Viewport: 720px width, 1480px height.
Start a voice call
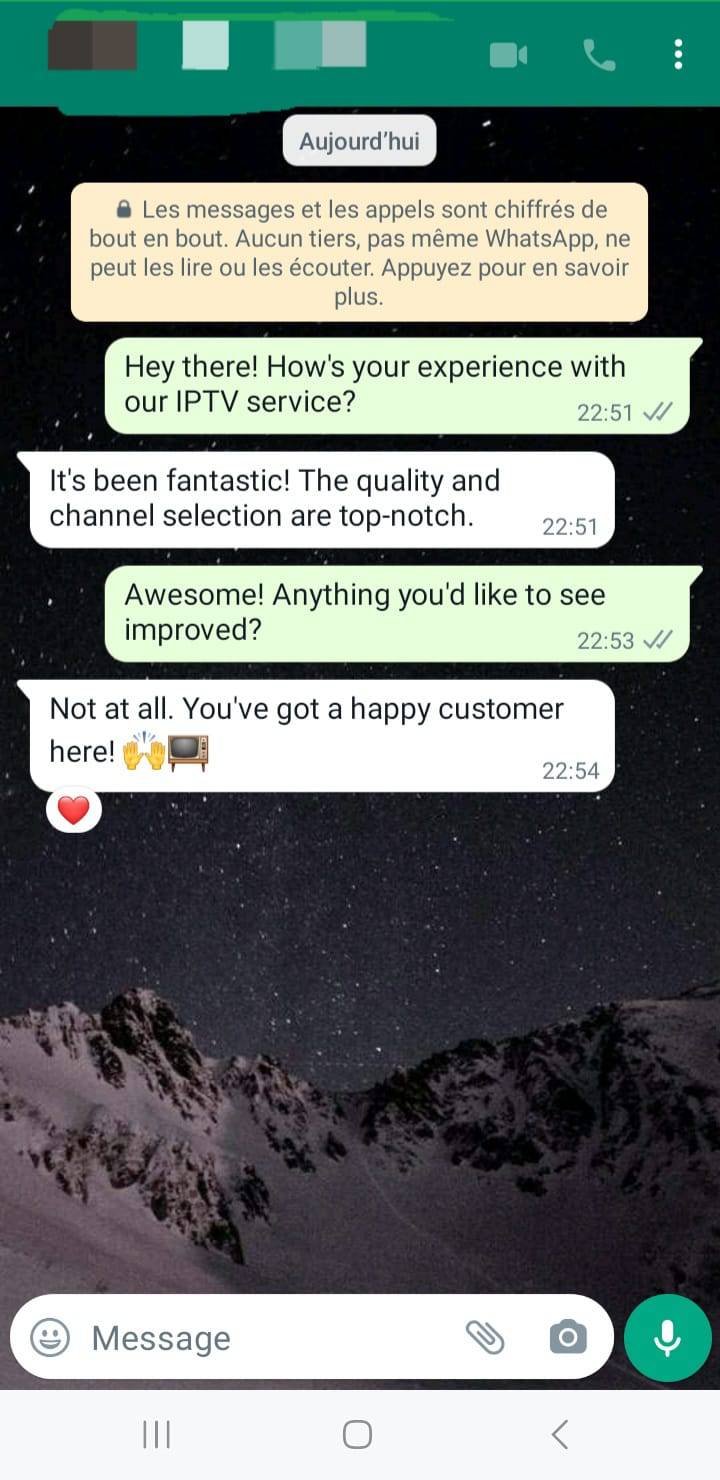click(599, 55)
